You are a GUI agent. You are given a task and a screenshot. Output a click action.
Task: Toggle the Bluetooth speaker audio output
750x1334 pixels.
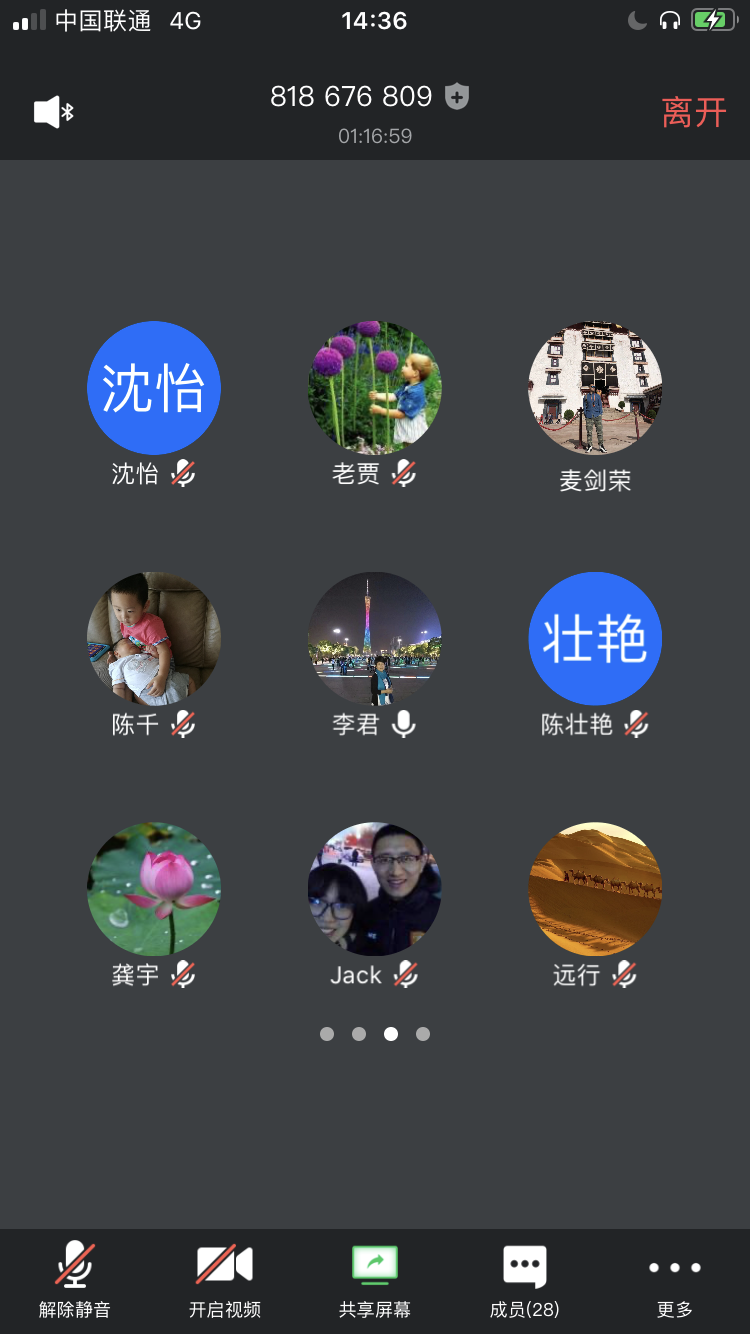(54, 112)
